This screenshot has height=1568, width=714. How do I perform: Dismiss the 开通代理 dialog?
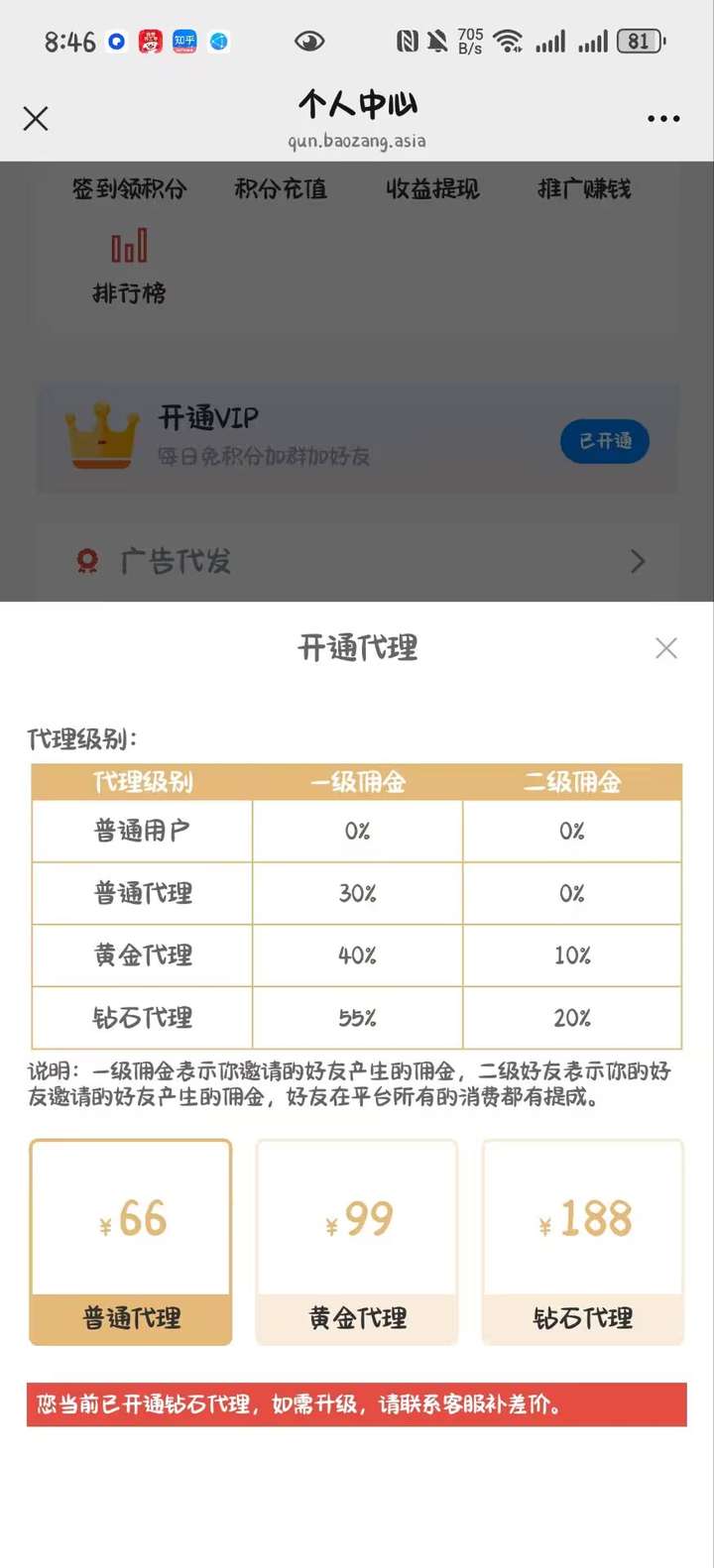click(666, 648)
